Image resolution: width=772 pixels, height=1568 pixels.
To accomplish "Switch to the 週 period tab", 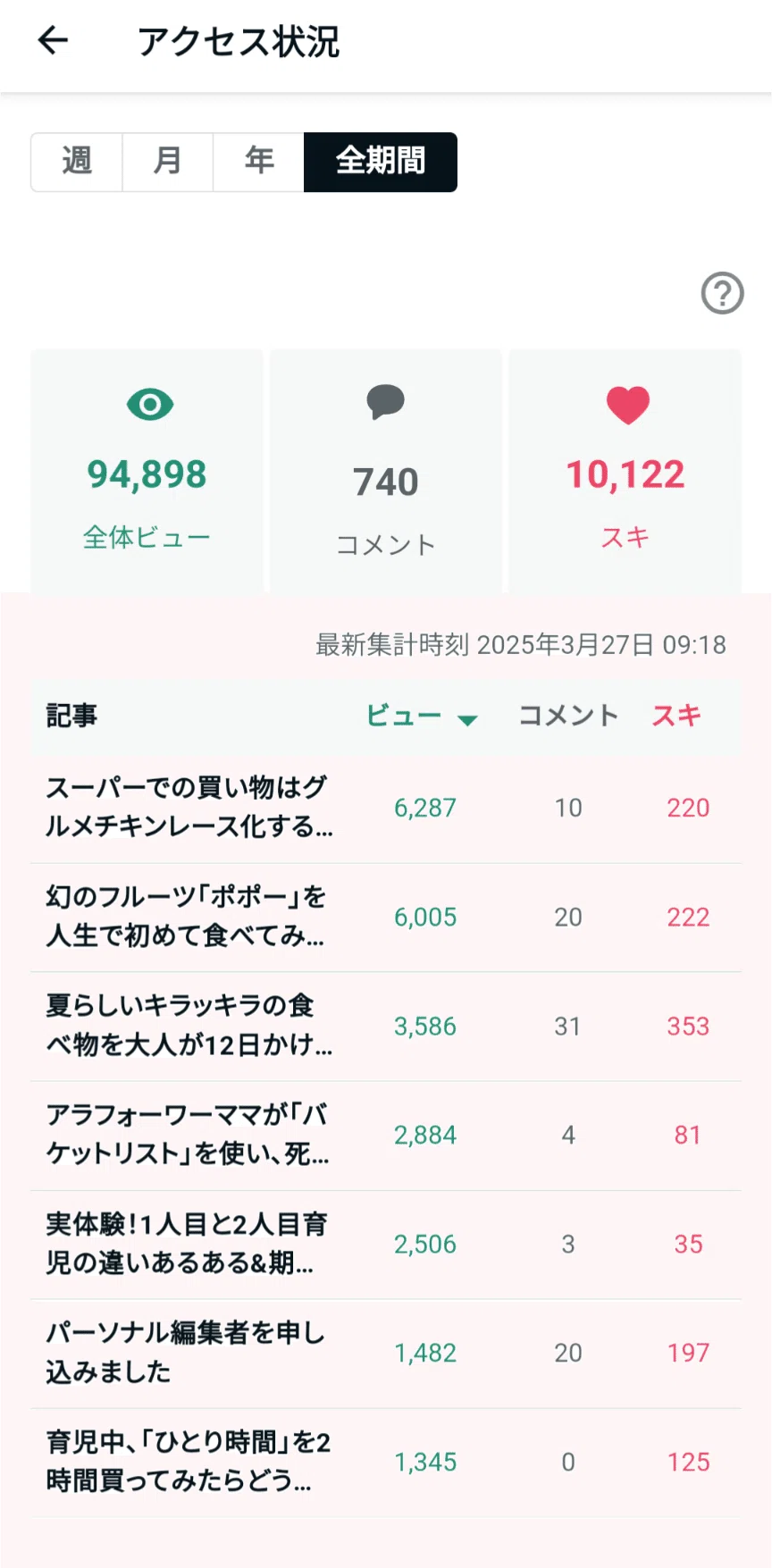I will (77, 162).
